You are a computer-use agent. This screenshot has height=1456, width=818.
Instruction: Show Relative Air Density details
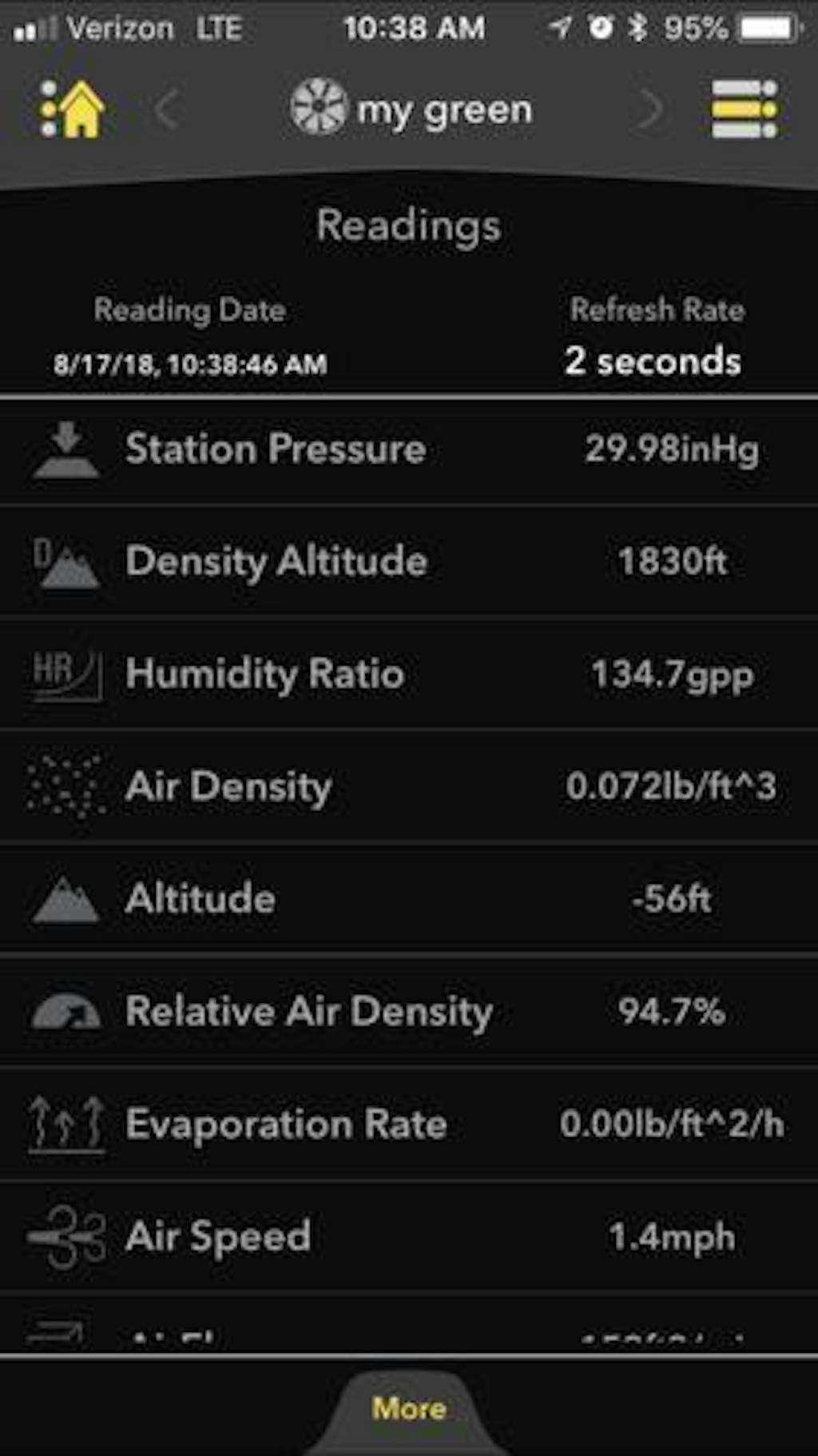coord(409,1012)
